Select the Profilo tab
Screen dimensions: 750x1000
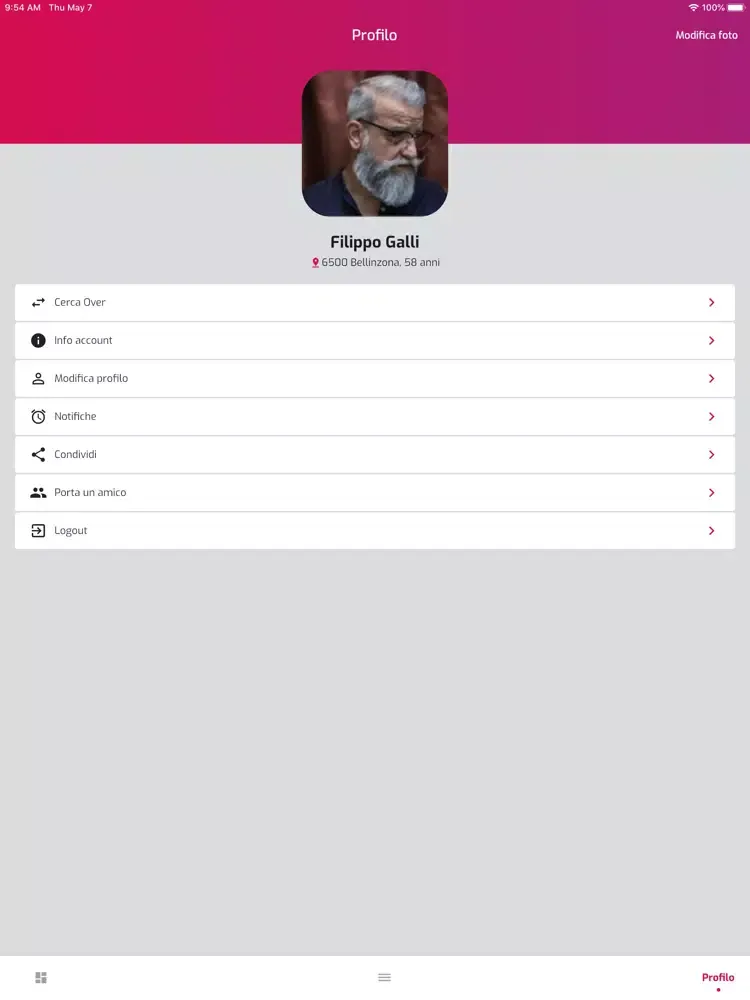(x=717, y=977)
